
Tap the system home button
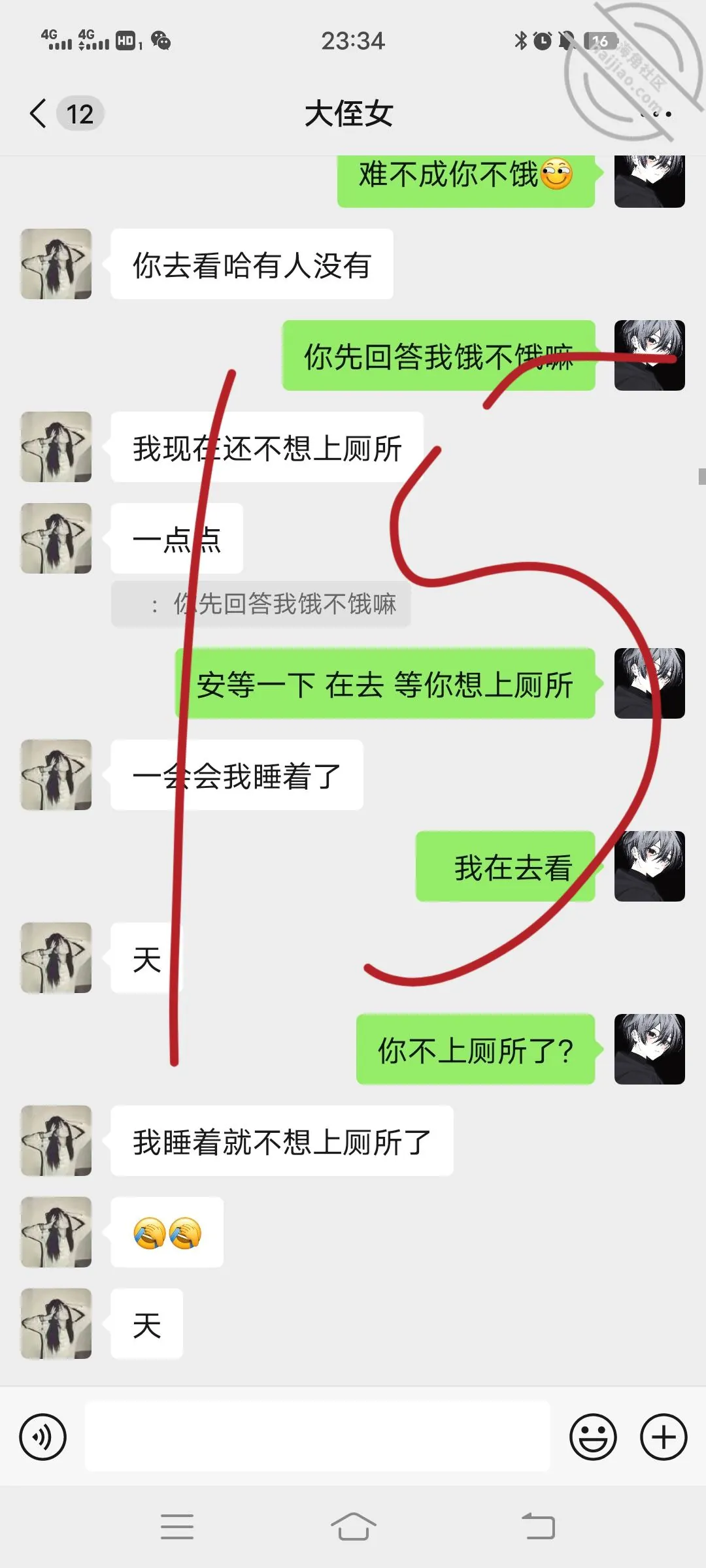pos(353,1527)
